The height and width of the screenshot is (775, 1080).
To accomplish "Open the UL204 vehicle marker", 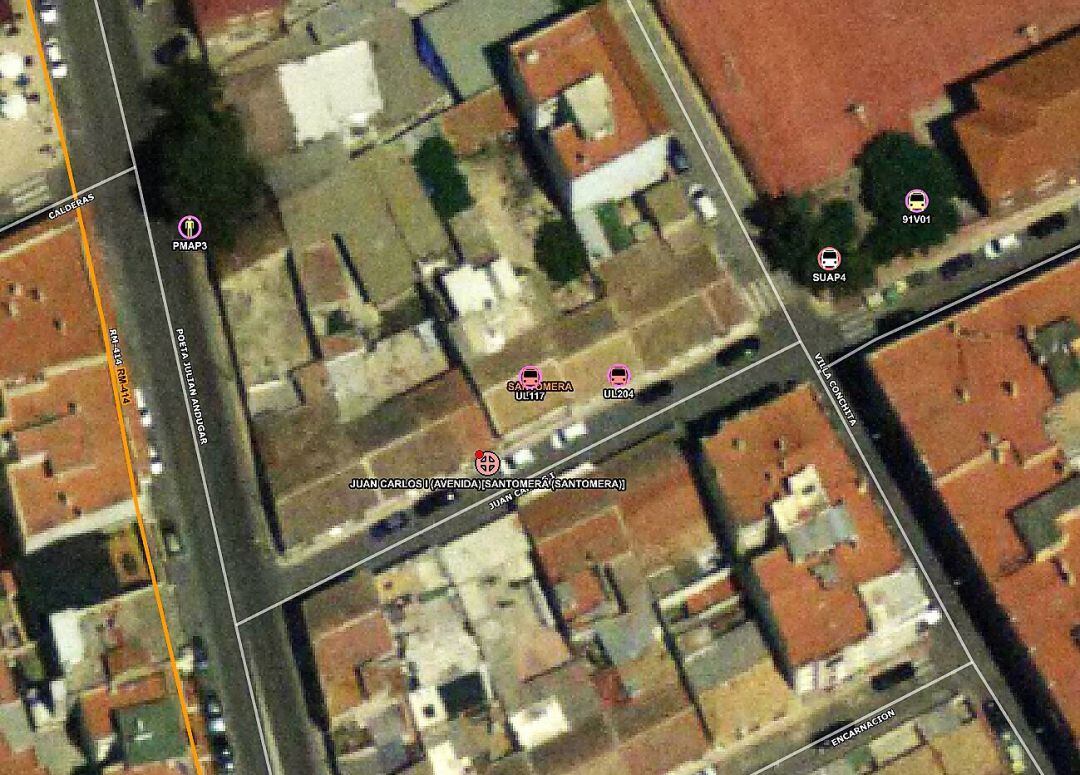I will click(x=619, y=376).
